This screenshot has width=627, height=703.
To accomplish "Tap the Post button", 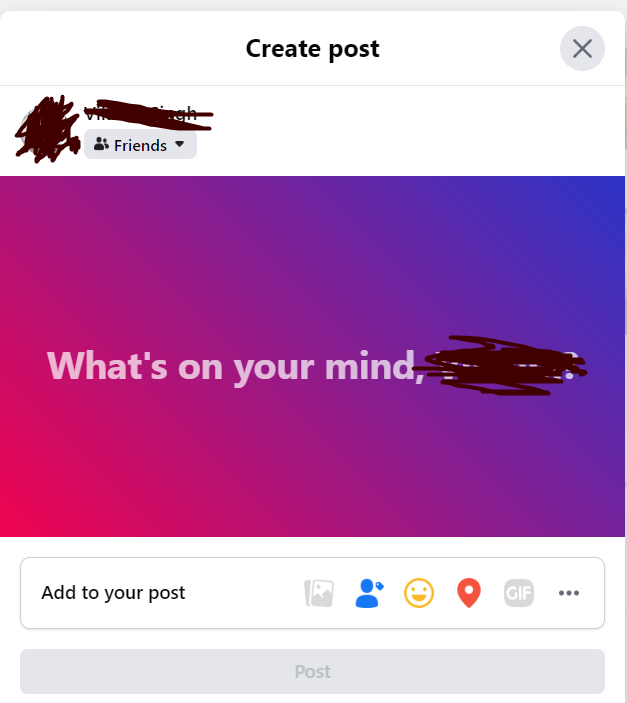I will [x=312, y=671].
